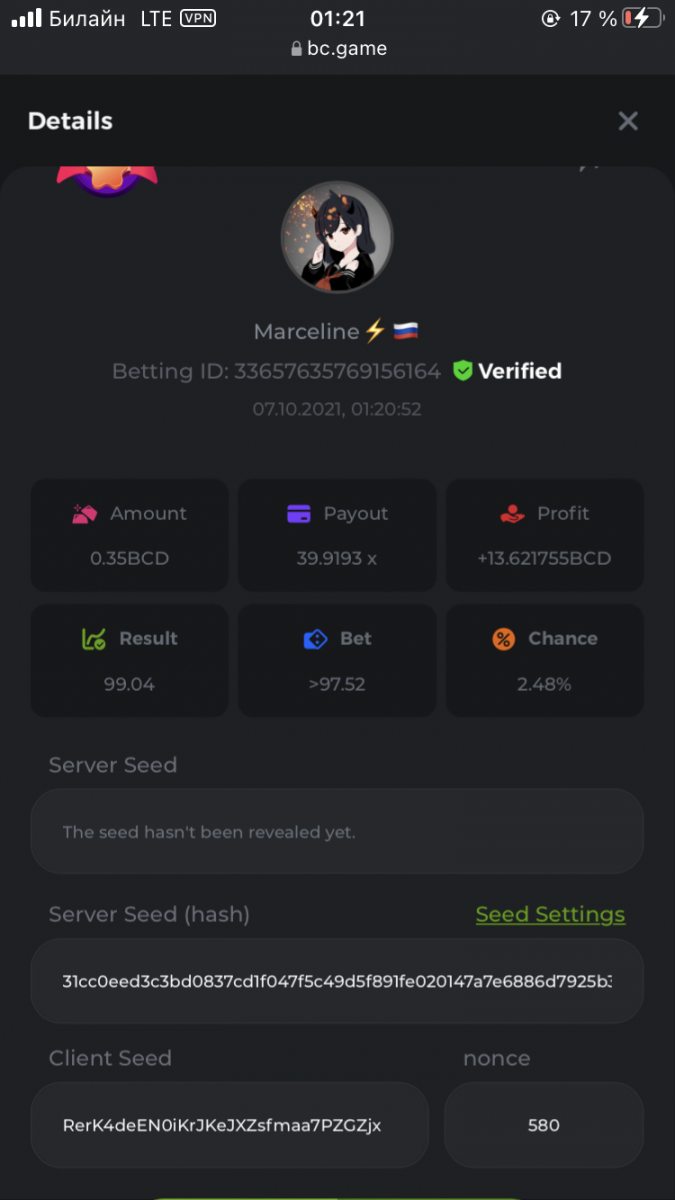
Task: Close the Details dialog
Action: [627, 121]
